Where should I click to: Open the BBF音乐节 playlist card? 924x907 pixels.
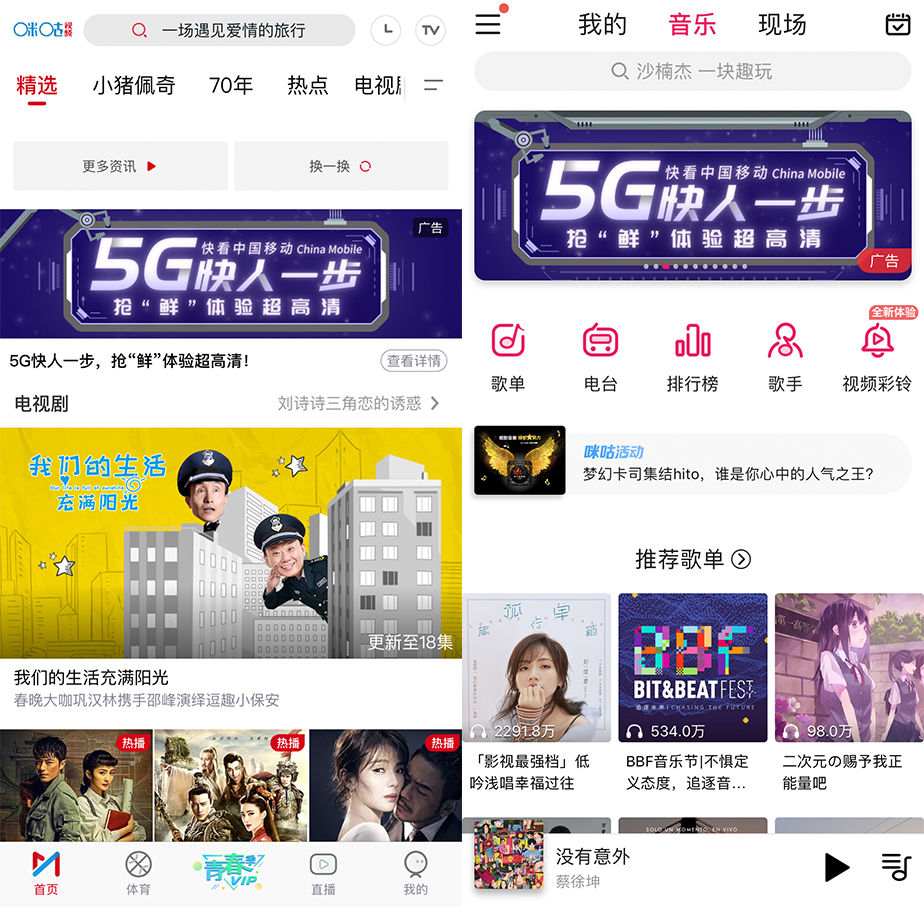[x=692, y=690]
